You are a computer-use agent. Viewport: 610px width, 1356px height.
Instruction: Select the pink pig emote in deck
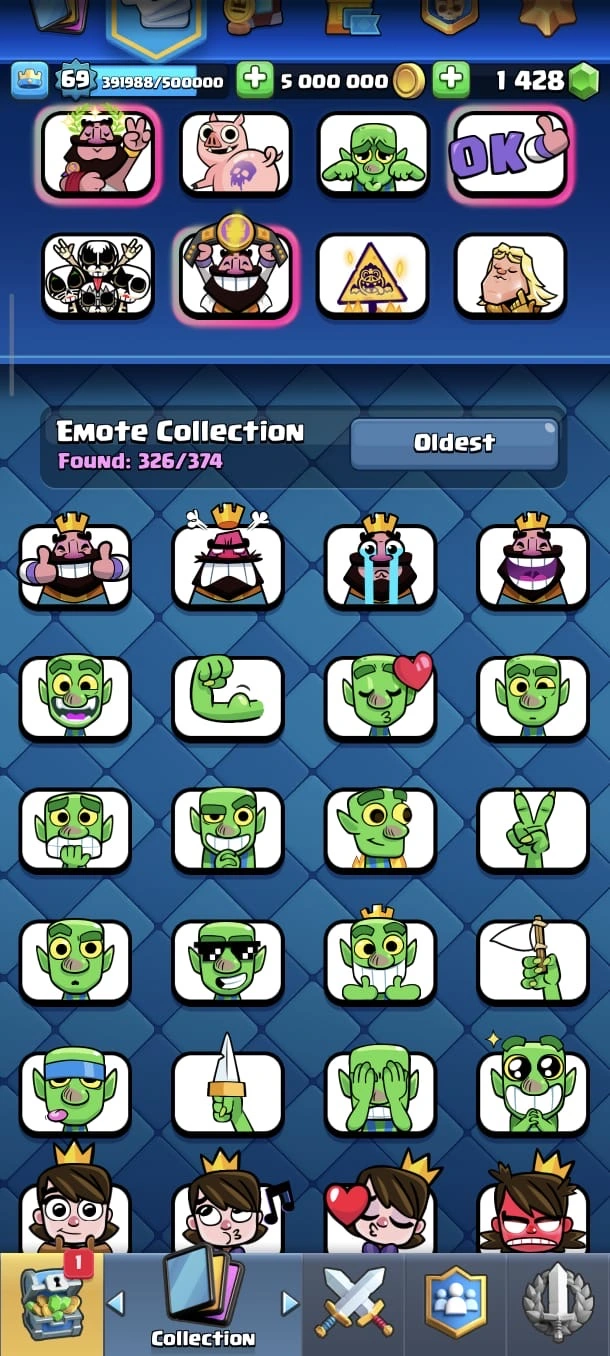pyautogui.click(x=236, y=153)
